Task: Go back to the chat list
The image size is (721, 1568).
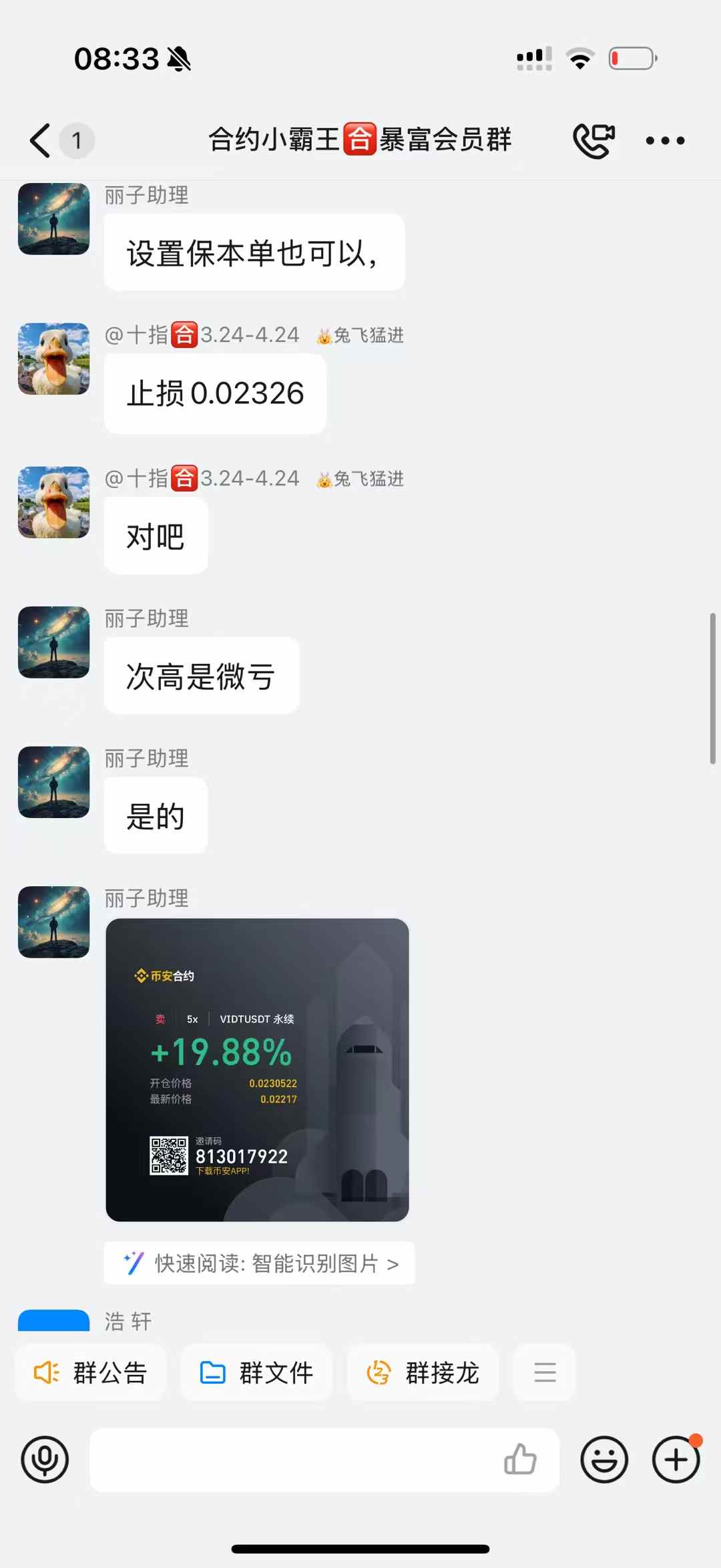Action: pyautogui.click(x=41, y=140)
